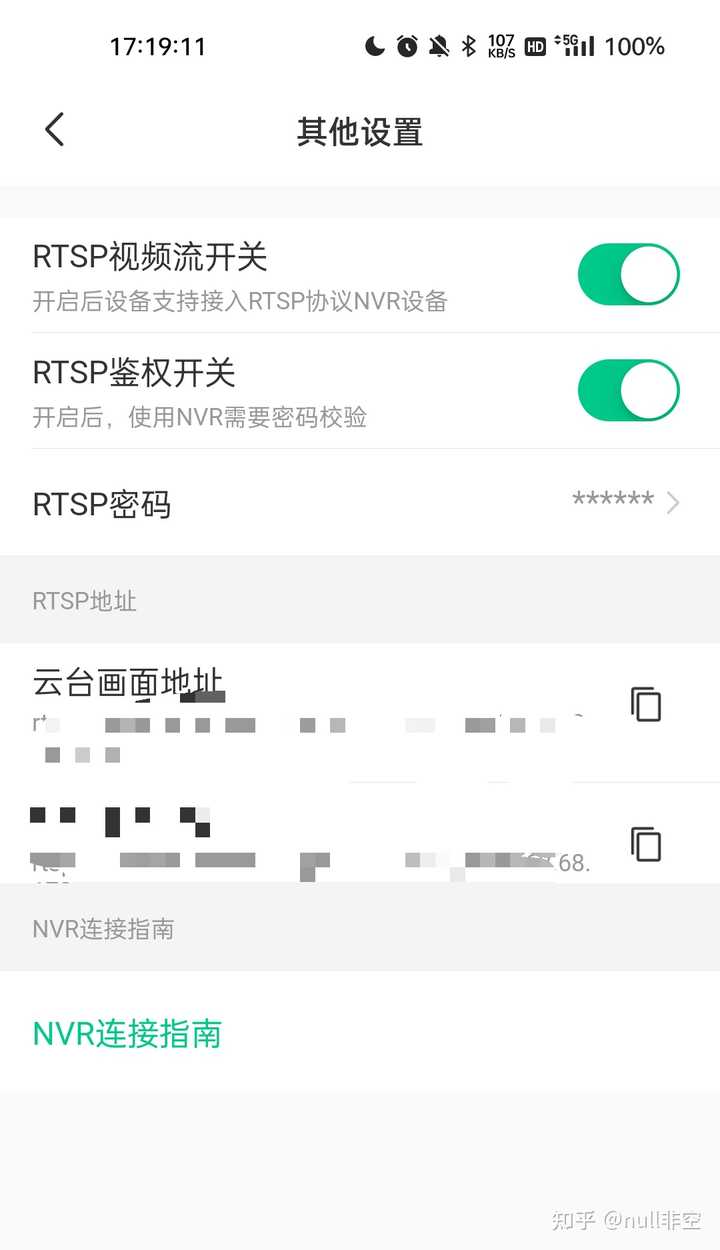Copy the 云台画面地址 RTSP address
Image resolution: width=720 pixels, height=1250 pixels.
646,705
